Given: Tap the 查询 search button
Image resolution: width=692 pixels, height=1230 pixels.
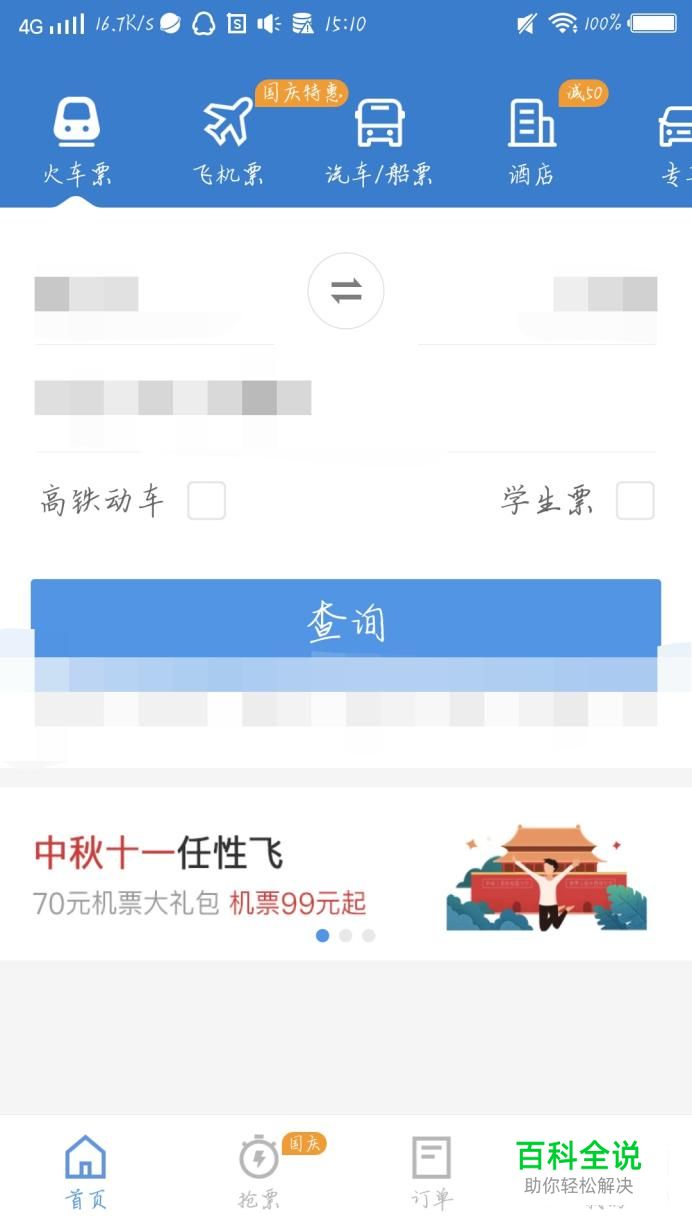Looking at the screenshot, I should [x=346, y=621].
